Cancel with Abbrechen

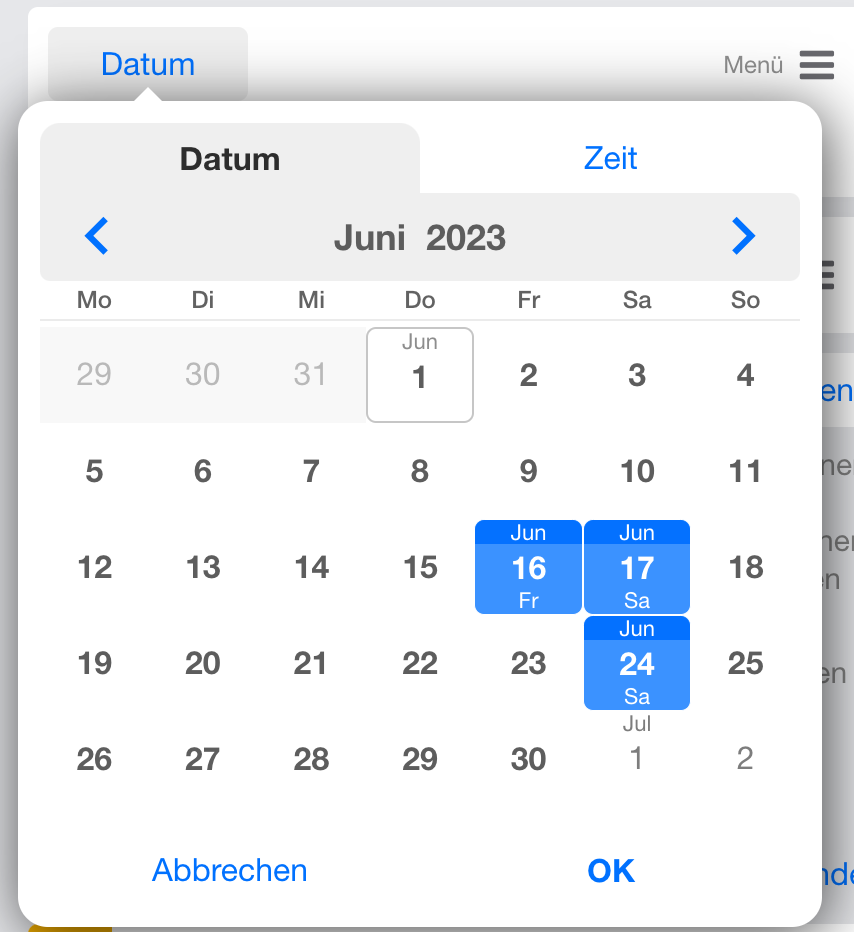click(x=229, y=870)
